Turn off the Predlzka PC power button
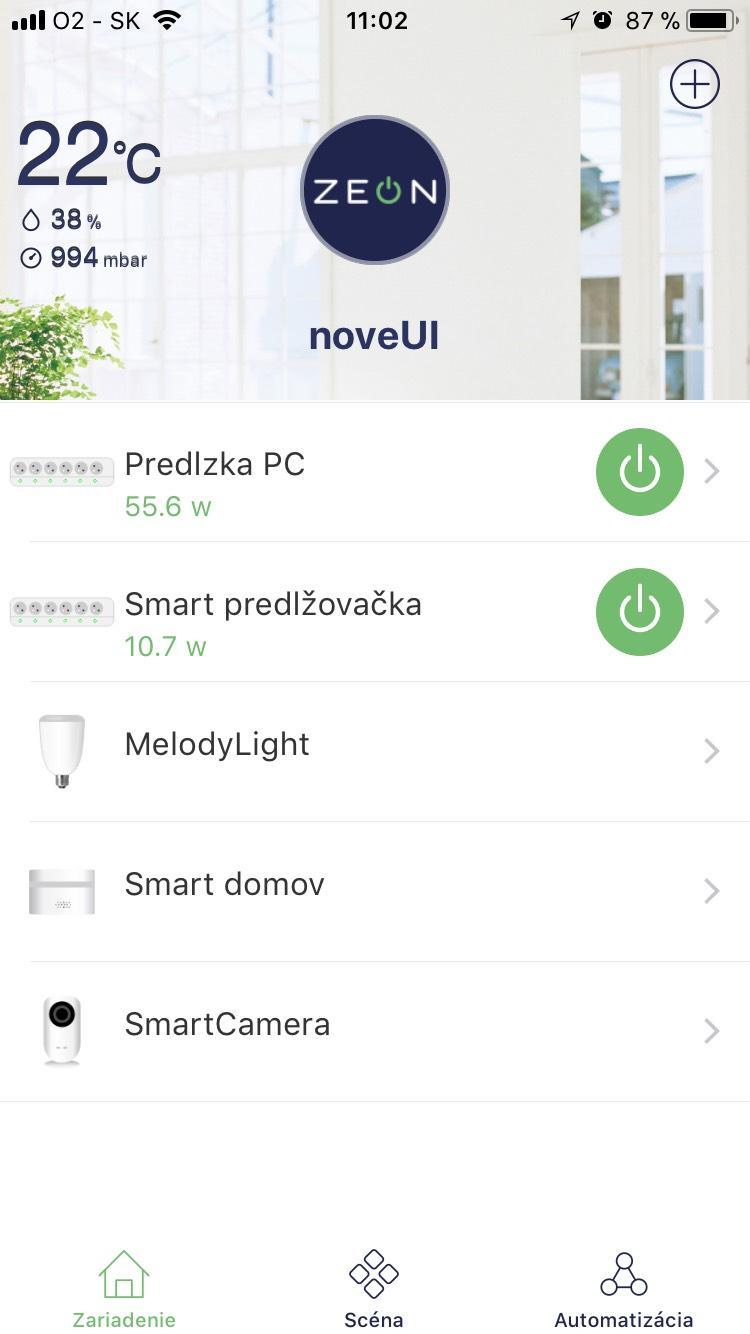This screenshot has height=1334, width=750. coord(640,472)
